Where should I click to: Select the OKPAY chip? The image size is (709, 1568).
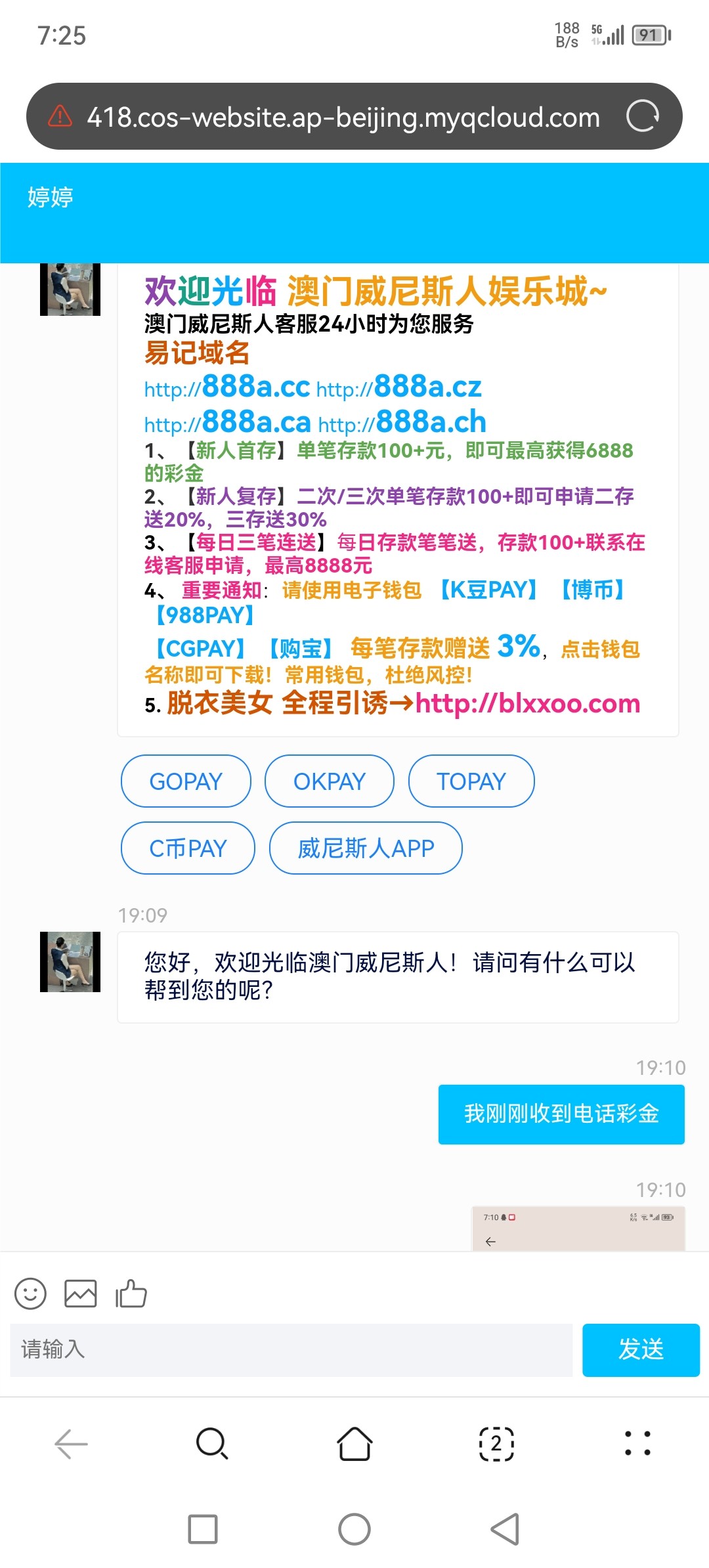pyautogui.click(x=329, y=781)
